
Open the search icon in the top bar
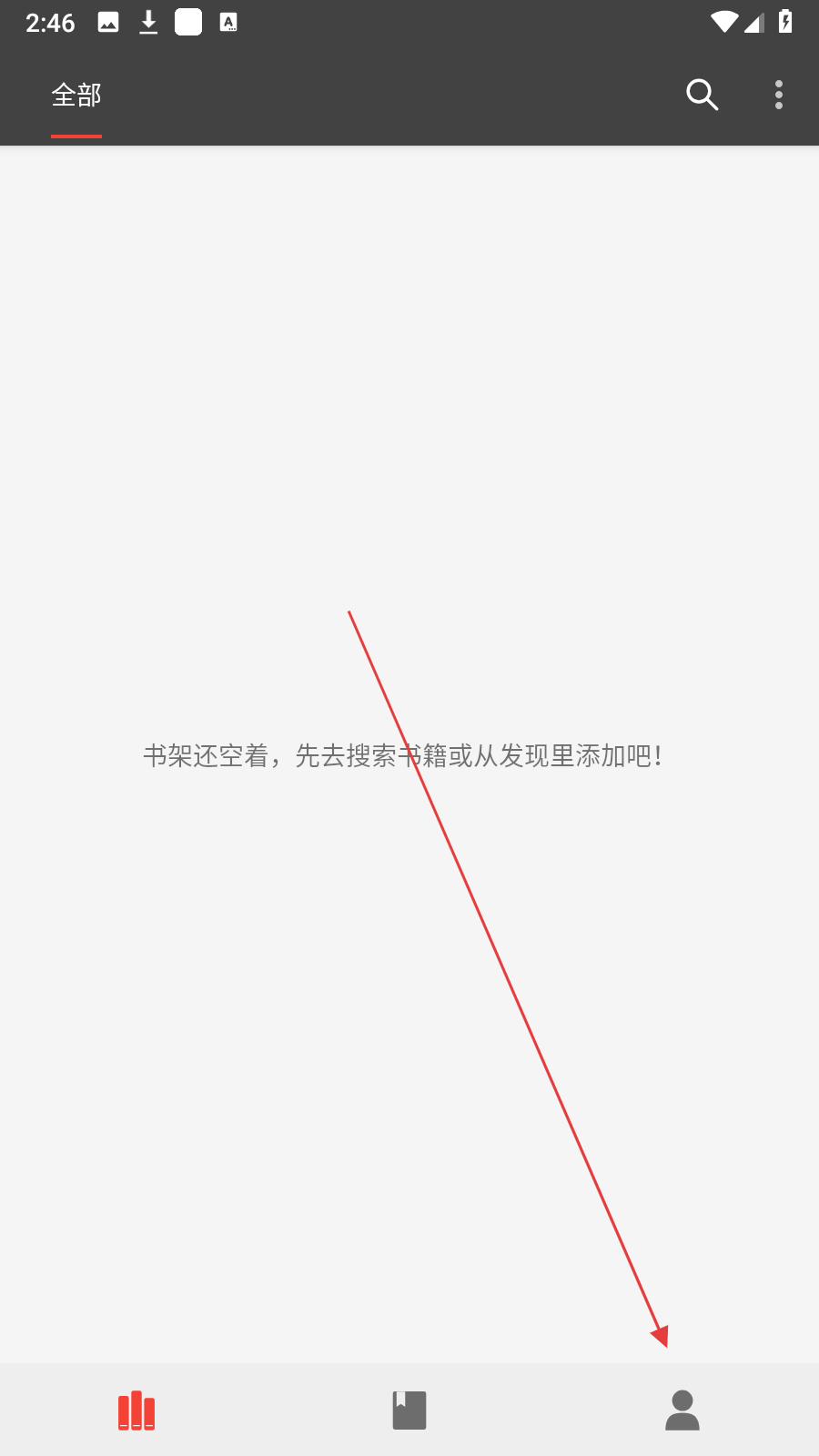pos(702,95)
